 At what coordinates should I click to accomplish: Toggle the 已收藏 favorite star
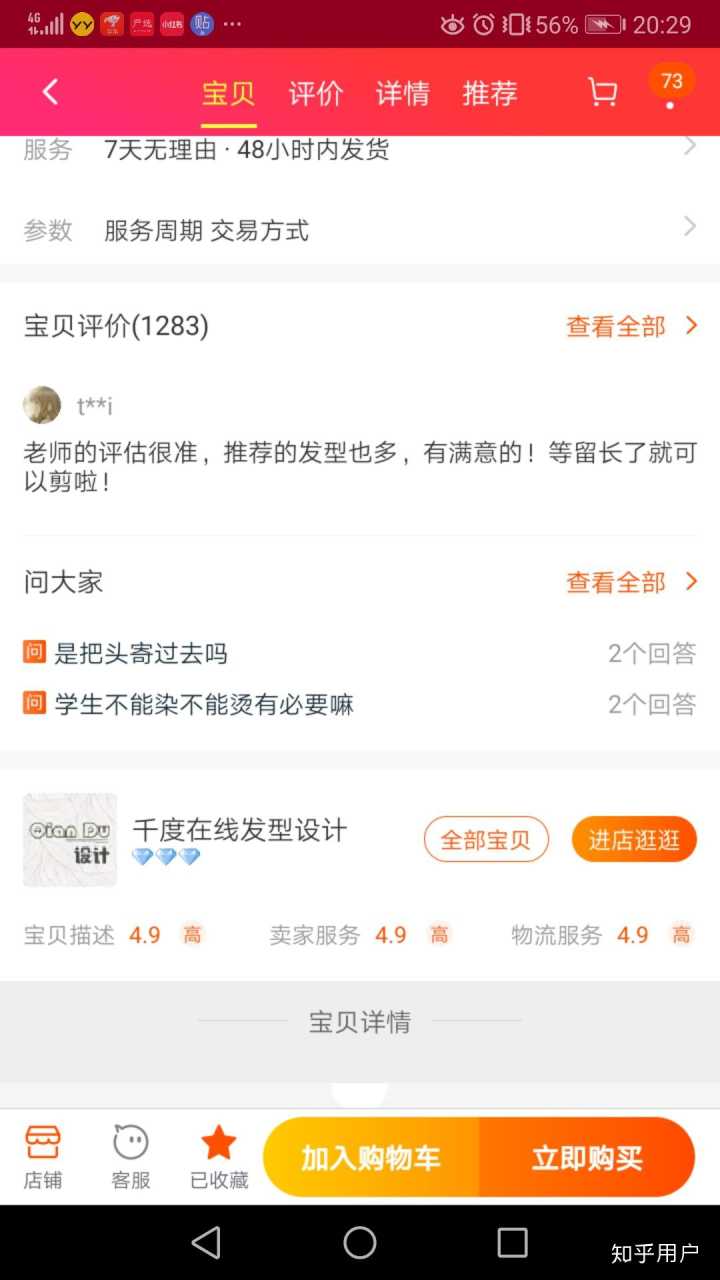pyautogui.click(x=219, y=1157)
